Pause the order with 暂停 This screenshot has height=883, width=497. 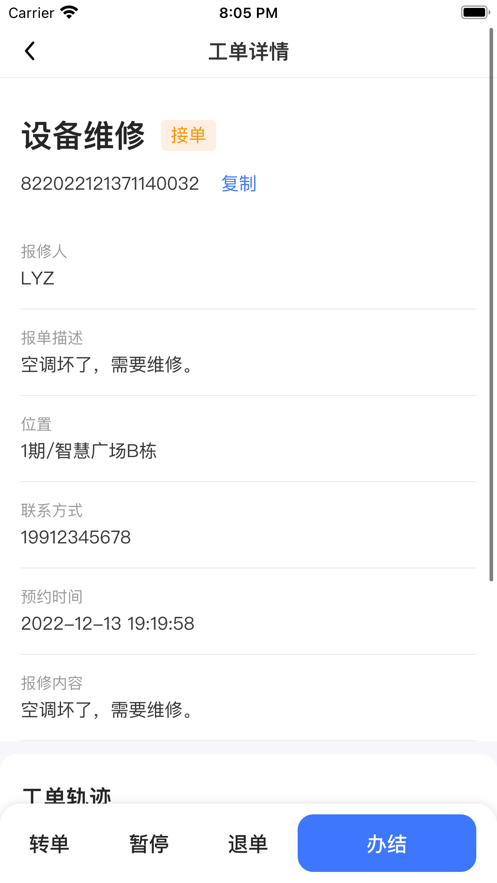point(149,844)
